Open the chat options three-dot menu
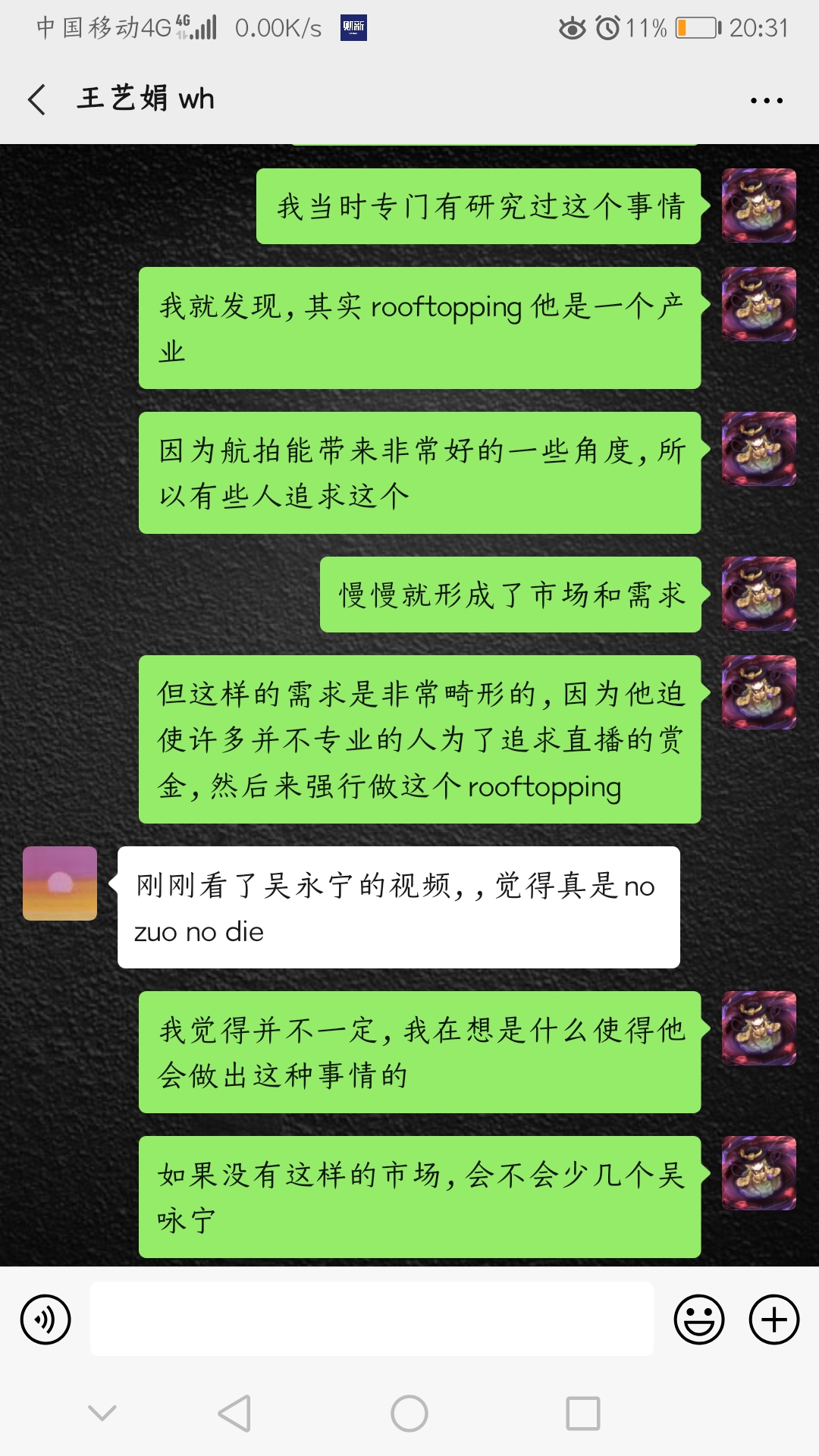The height and width of the screenshot is (1456, 819). coord(766,100)
